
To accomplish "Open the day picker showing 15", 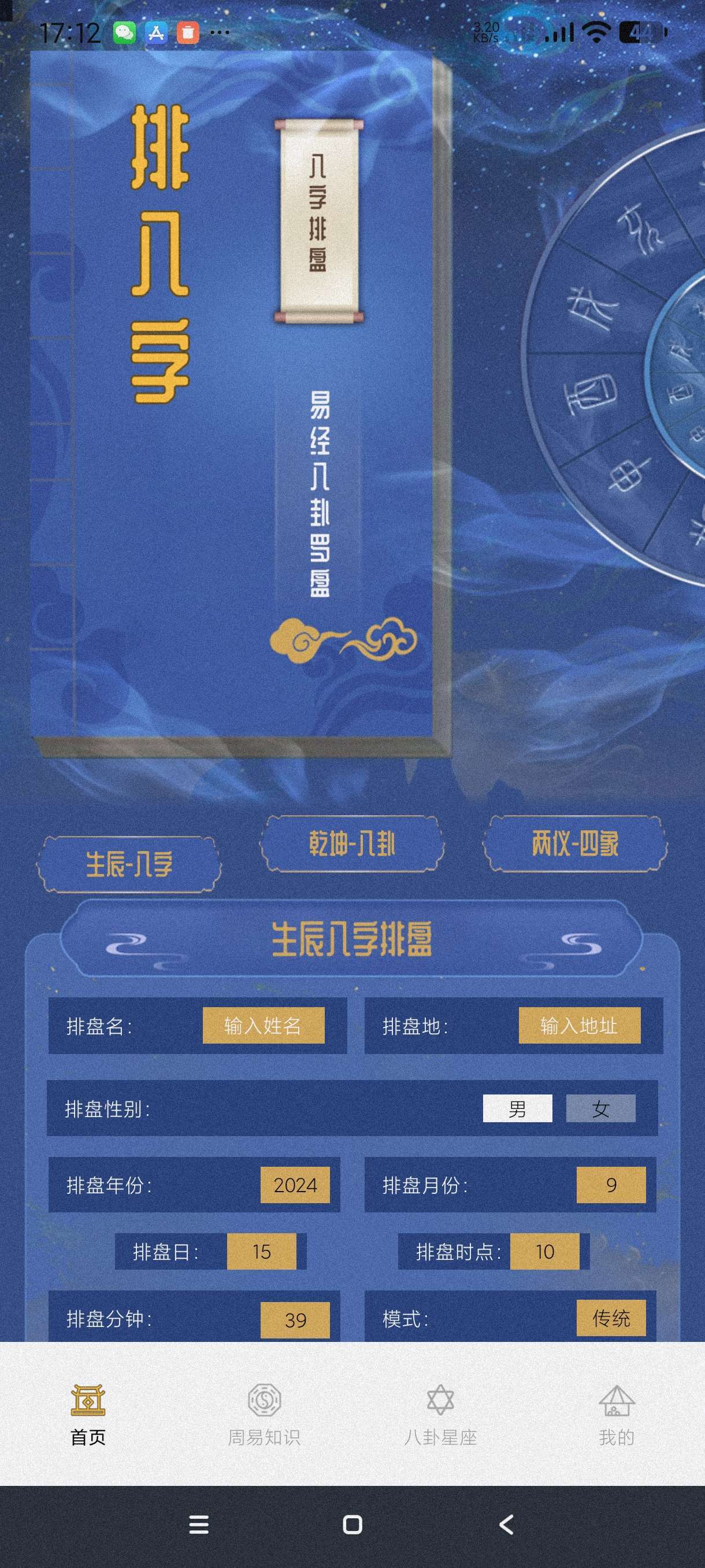I will tap(262, 1252).
